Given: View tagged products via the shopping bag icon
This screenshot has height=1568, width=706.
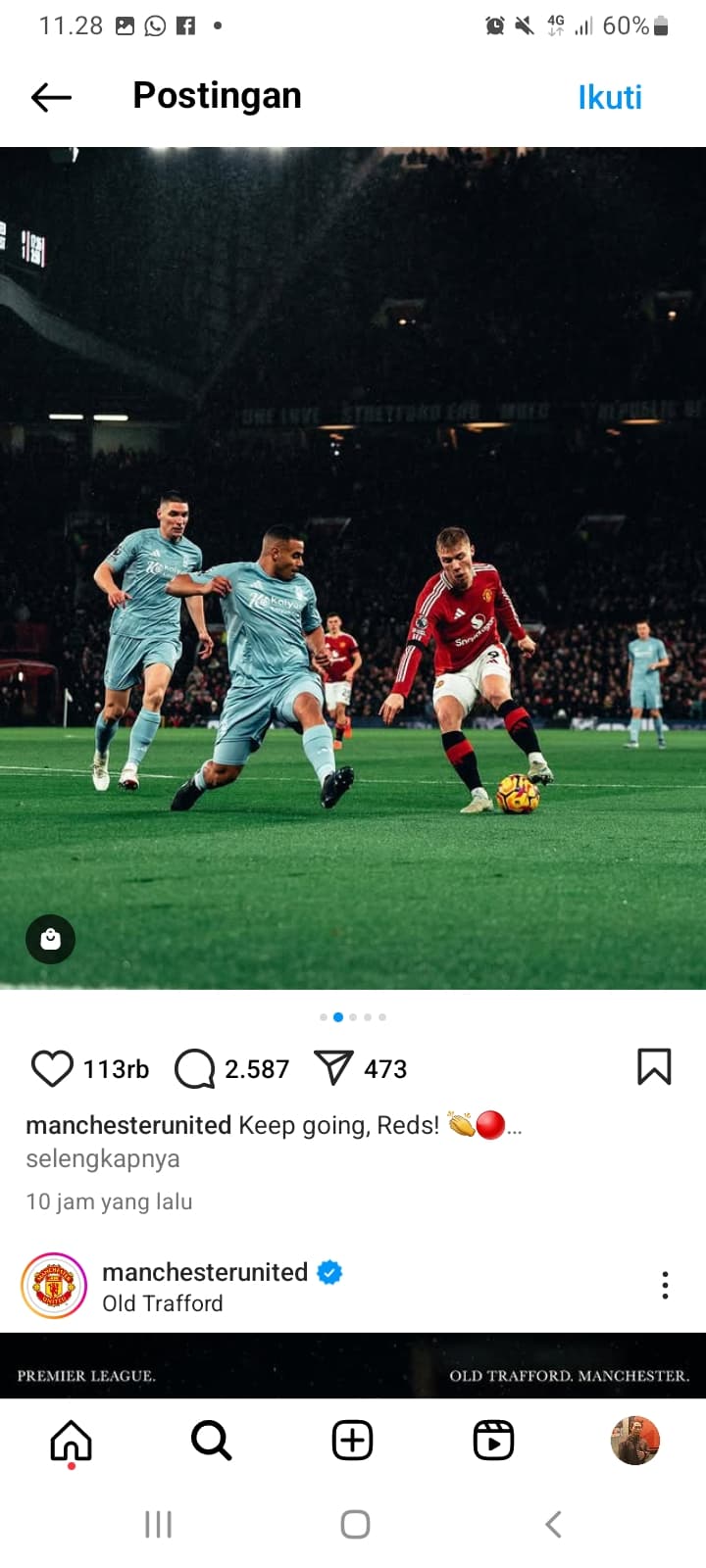Looking at the screenshot, I should tap(50, 939).
